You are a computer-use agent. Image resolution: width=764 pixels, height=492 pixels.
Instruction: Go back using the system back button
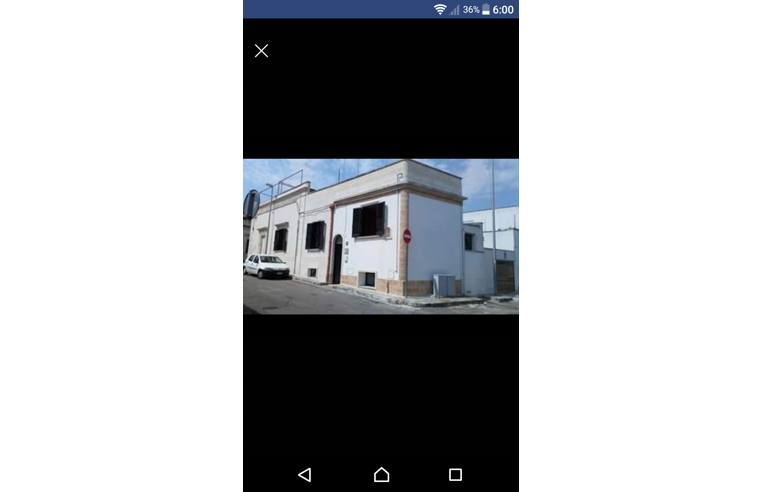[x=305, y=474]
